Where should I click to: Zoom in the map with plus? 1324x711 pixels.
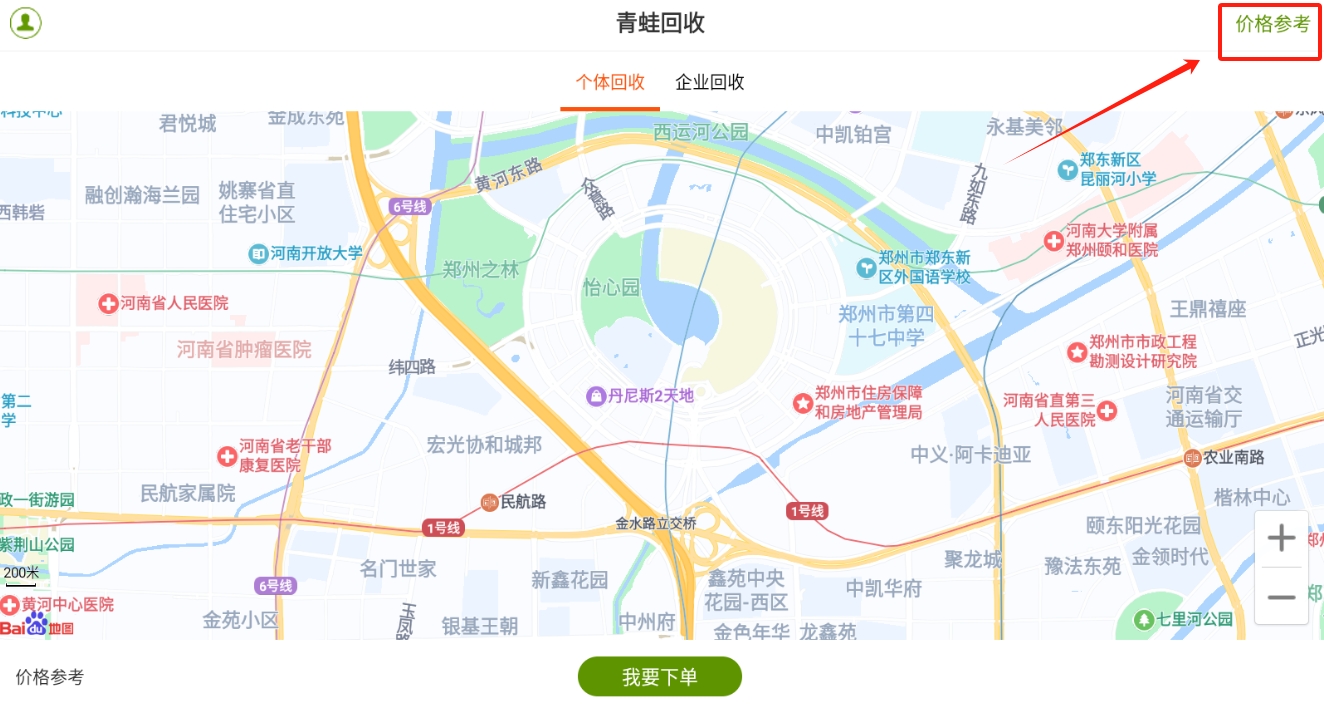point(1281,540)
